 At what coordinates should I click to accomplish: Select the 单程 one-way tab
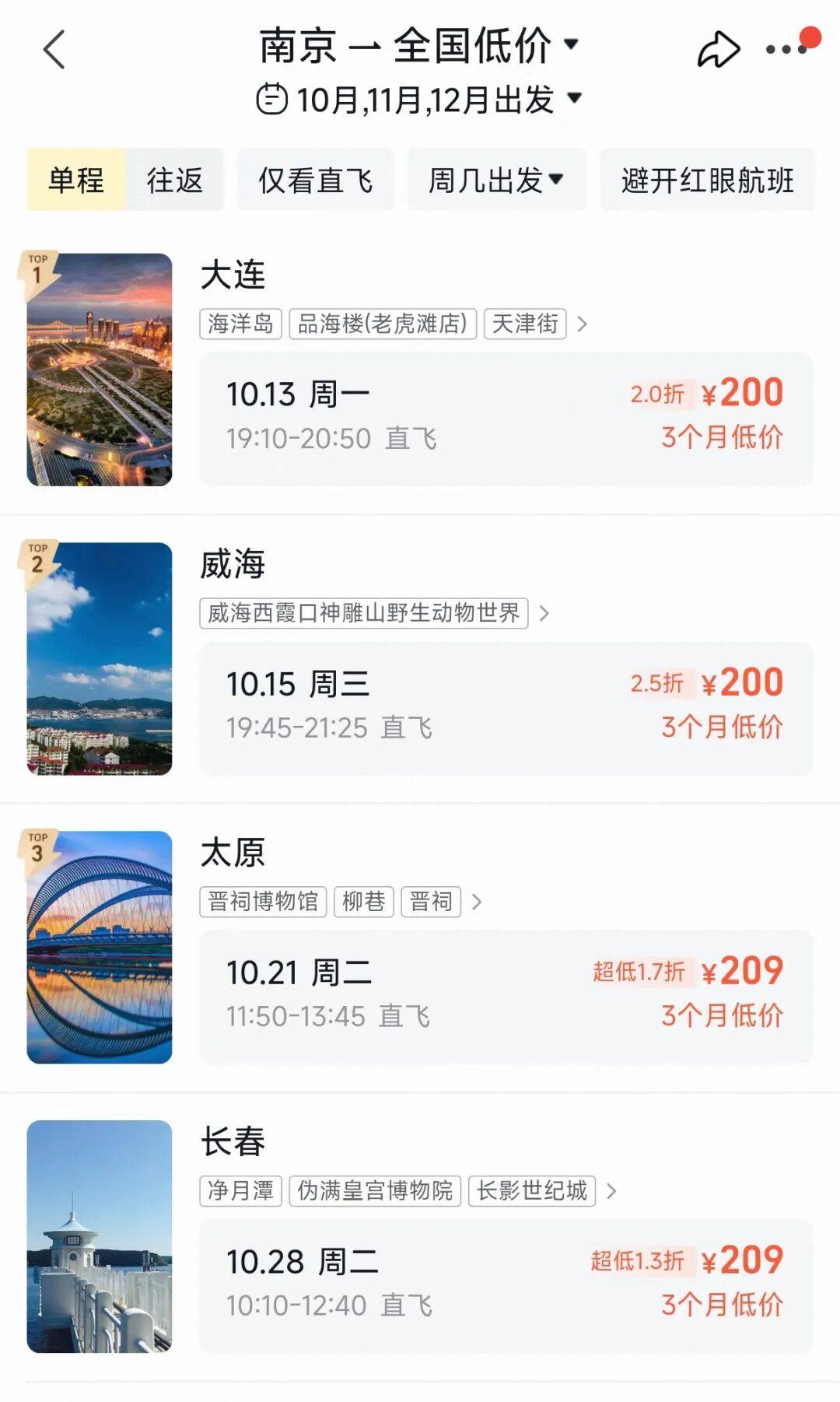[x=76, y=180]
